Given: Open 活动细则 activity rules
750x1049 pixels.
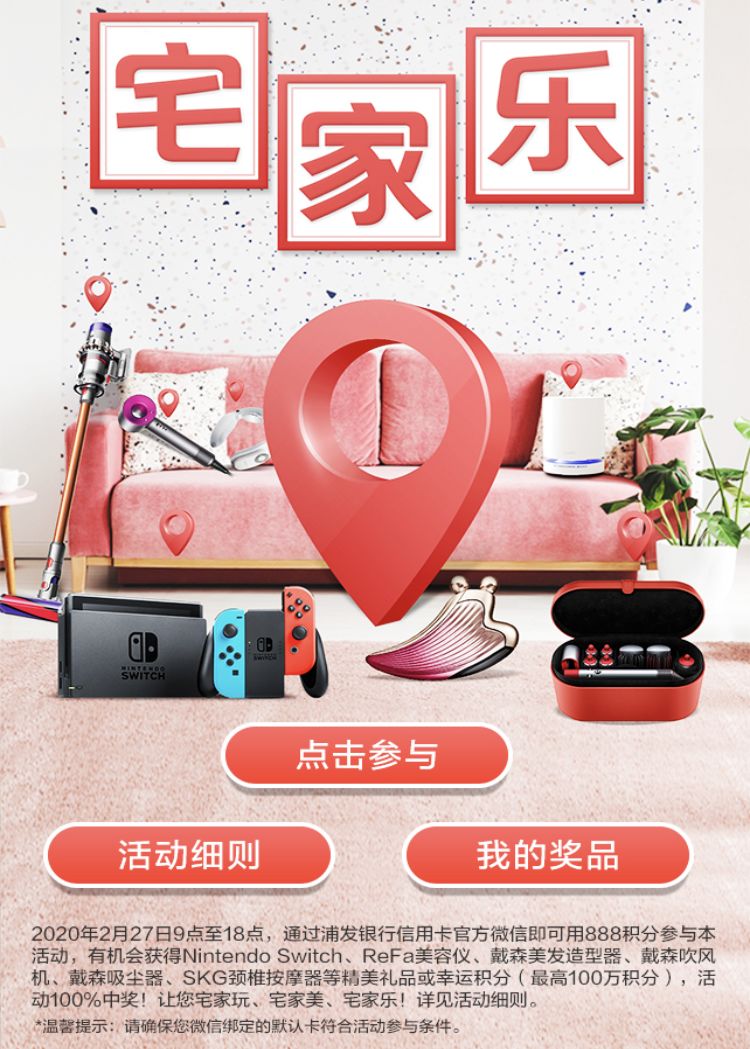Looking at the screenshot, I should click(188, 855).
